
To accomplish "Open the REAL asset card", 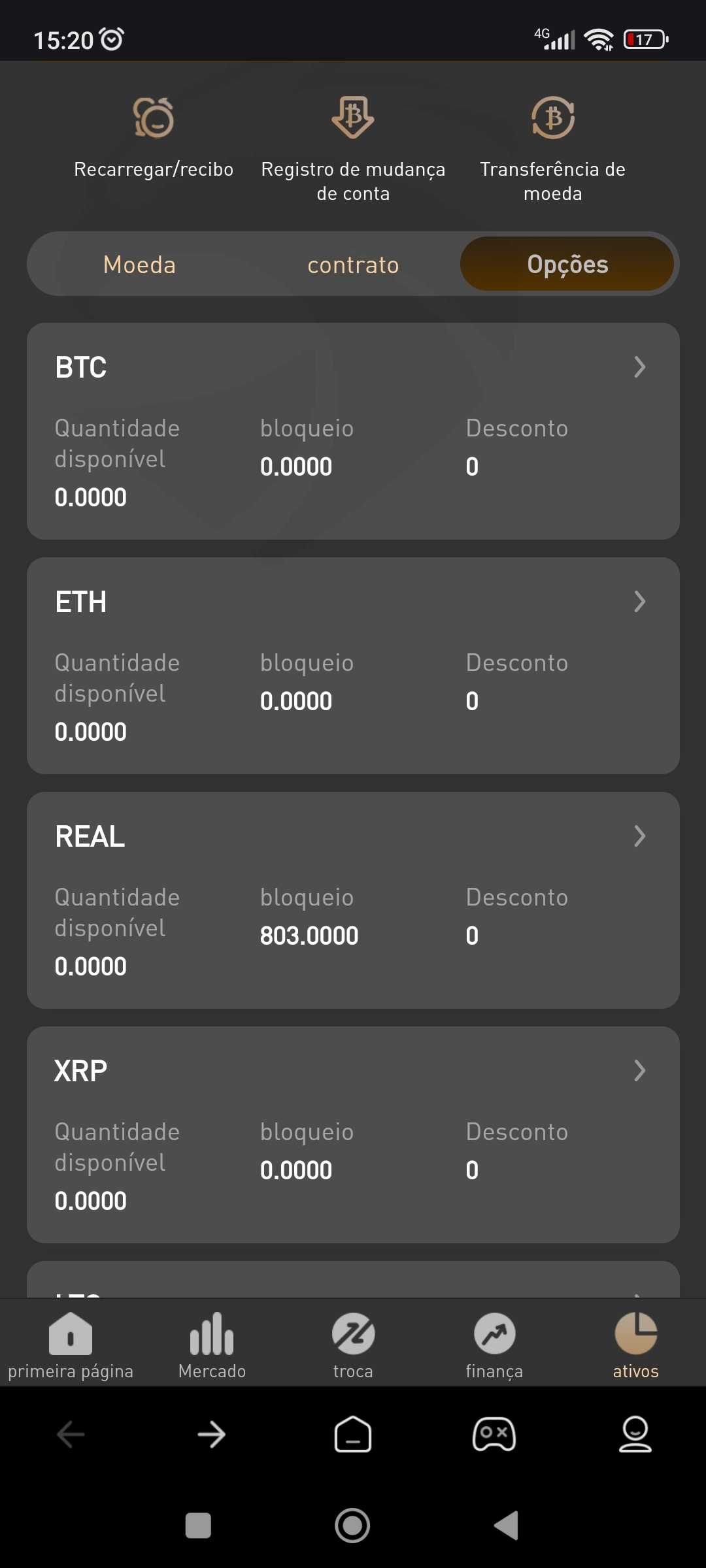I will point(353,900).
